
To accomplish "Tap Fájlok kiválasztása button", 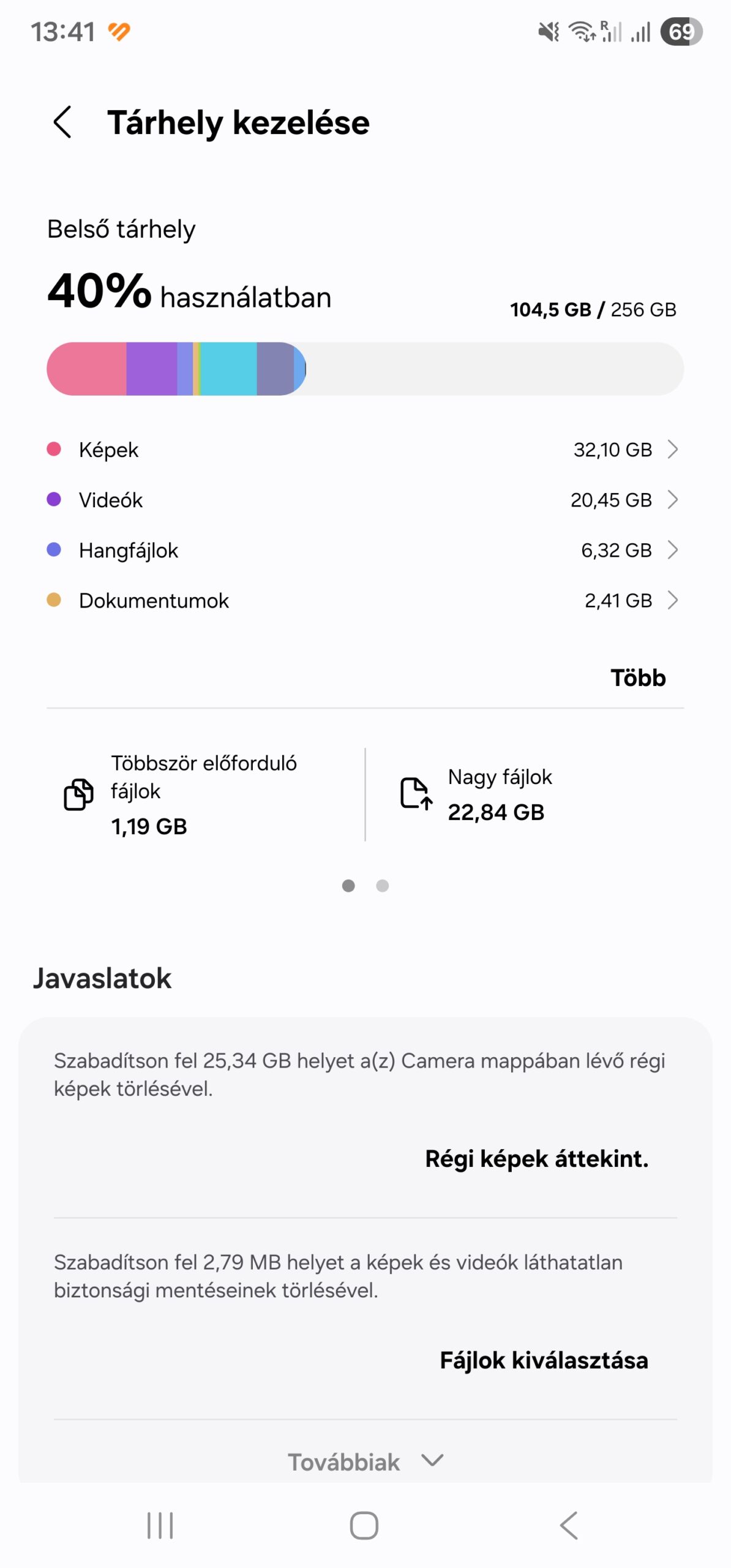I will 544,1360.
